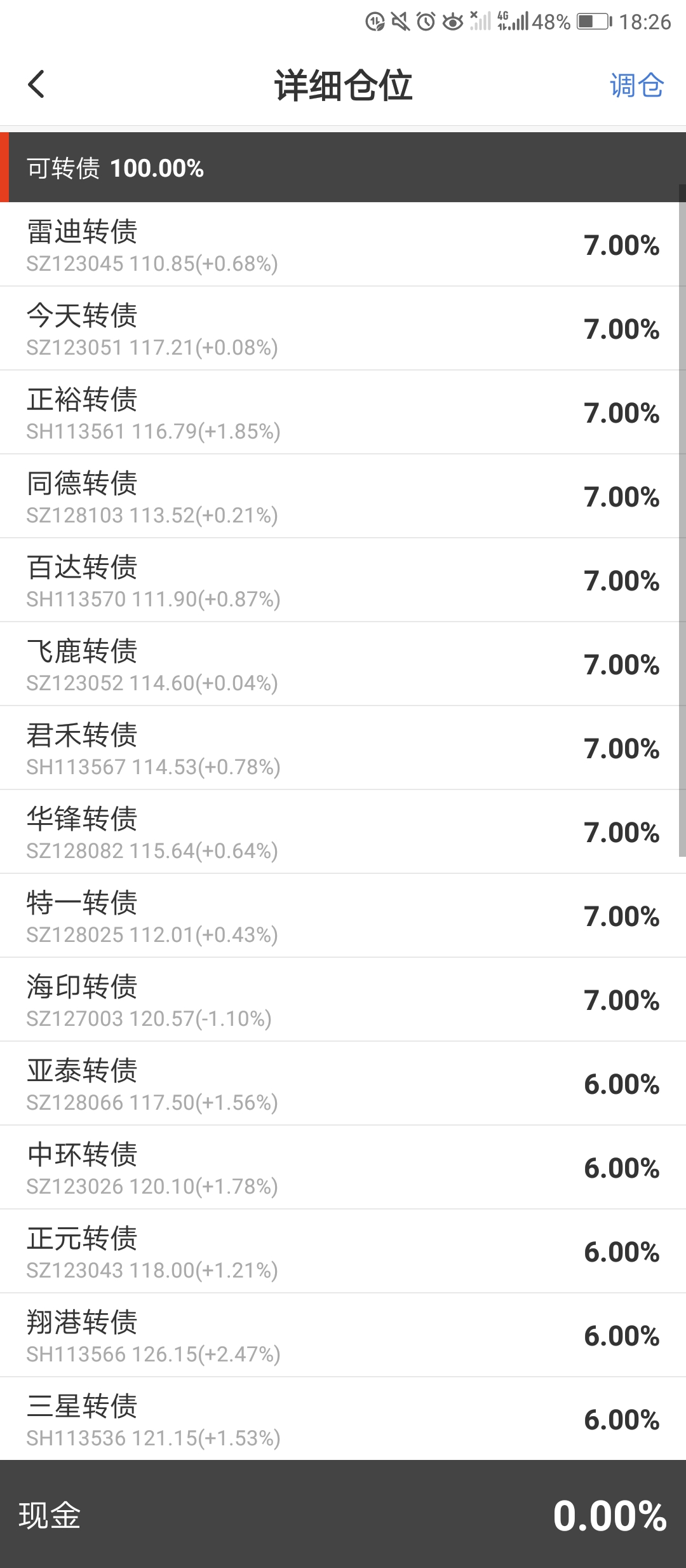Open 今天转债 bond details
The image size is (686, 1568).
(x=343, y=329)
